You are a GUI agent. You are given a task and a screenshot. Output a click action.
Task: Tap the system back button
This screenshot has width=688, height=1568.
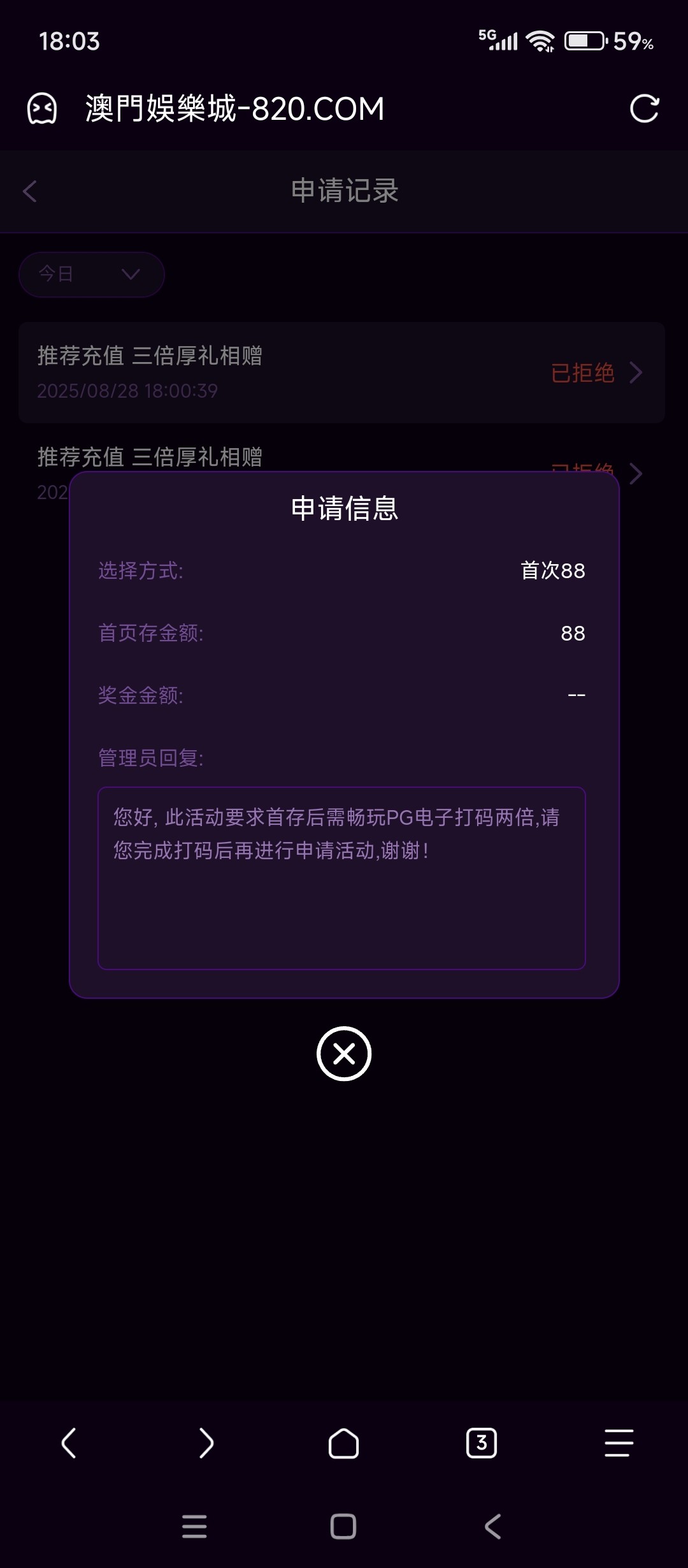click(x=493, y=1527)
